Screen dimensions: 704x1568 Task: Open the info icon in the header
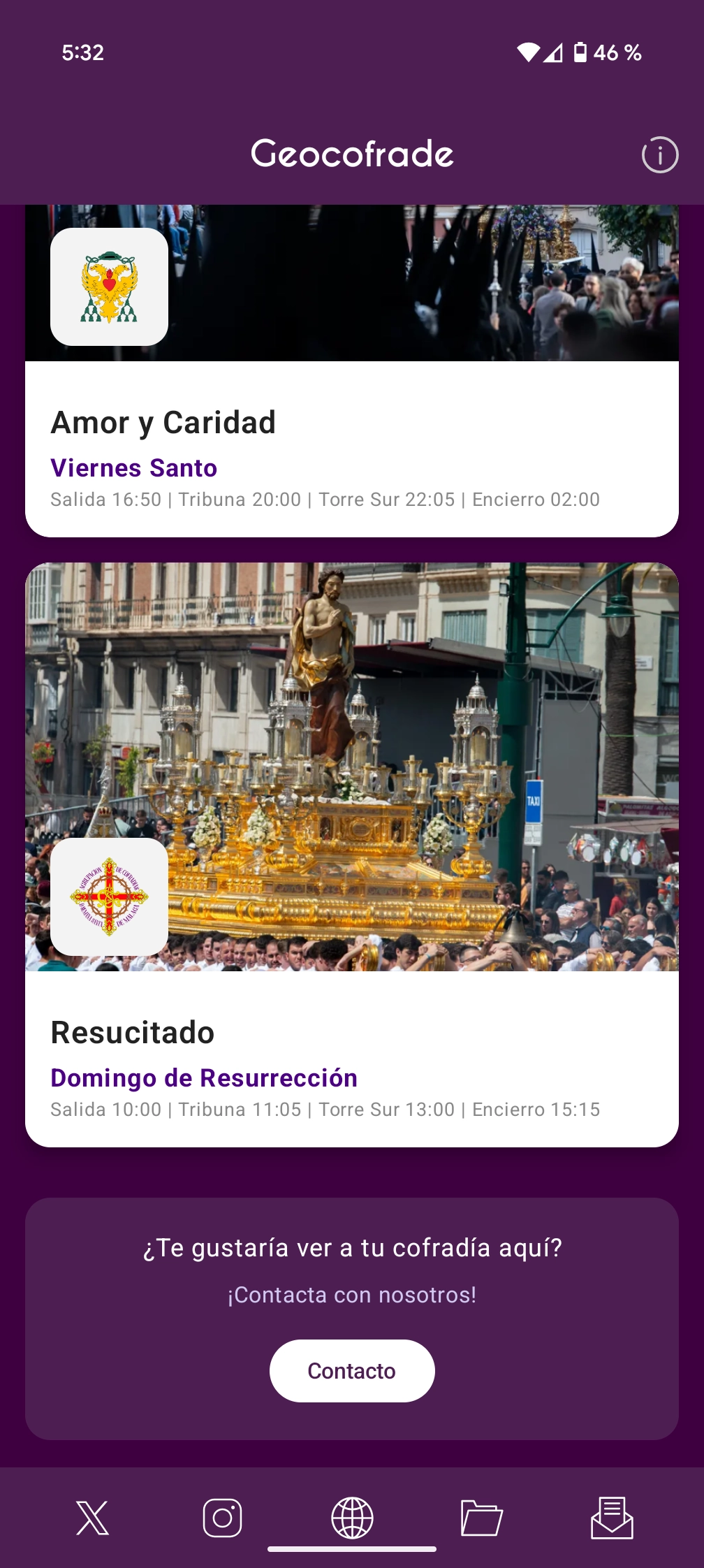[659, 154]
